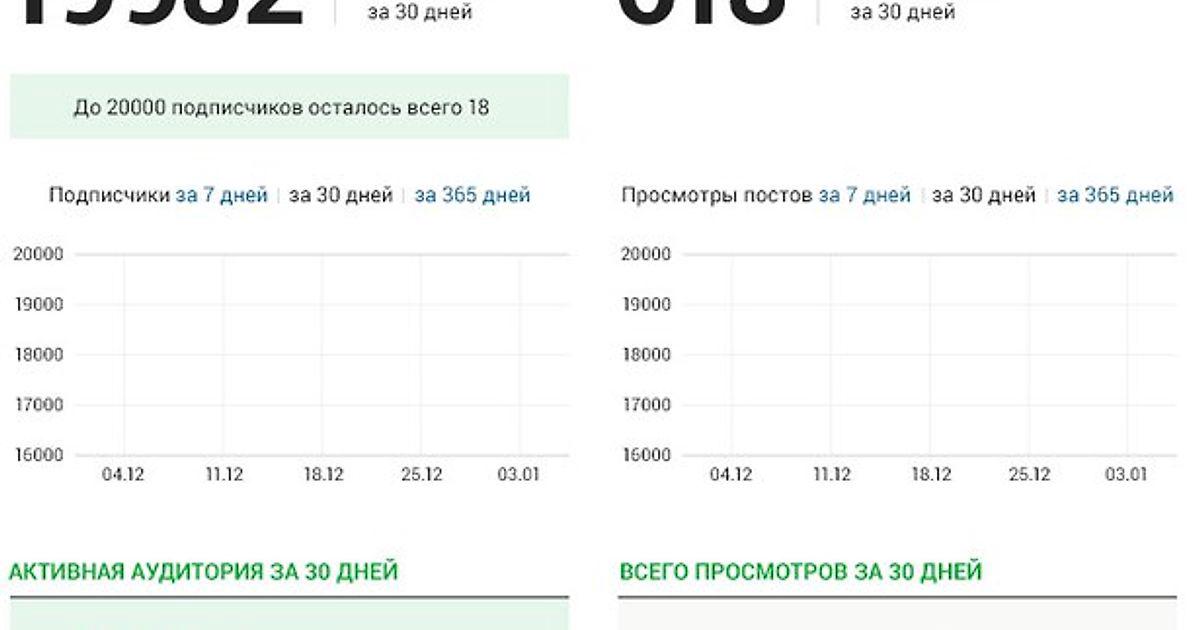Show subscribers chart for 7 days
Screen dimensions: 1200x630
click(x=221, y=195)
